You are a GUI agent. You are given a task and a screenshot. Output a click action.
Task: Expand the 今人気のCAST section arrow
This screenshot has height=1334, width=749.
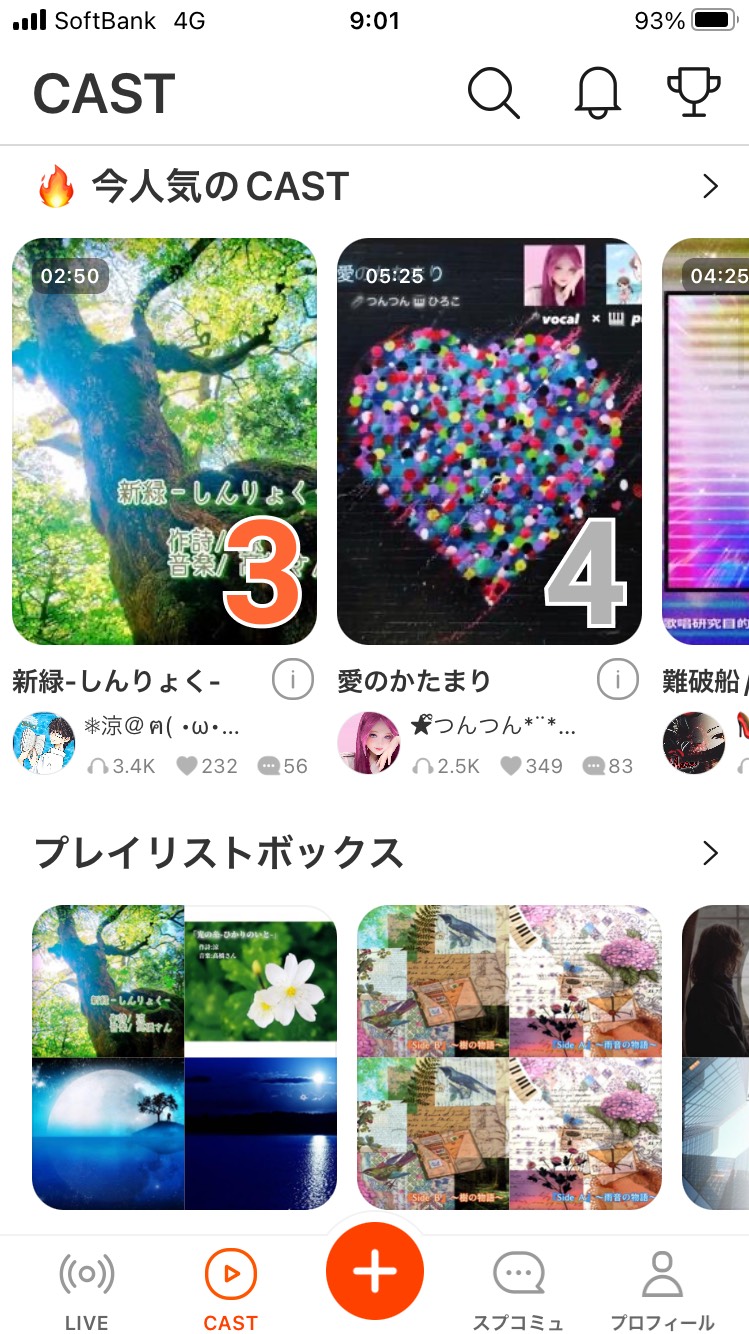pyautogui.click(x=710, y=187)
